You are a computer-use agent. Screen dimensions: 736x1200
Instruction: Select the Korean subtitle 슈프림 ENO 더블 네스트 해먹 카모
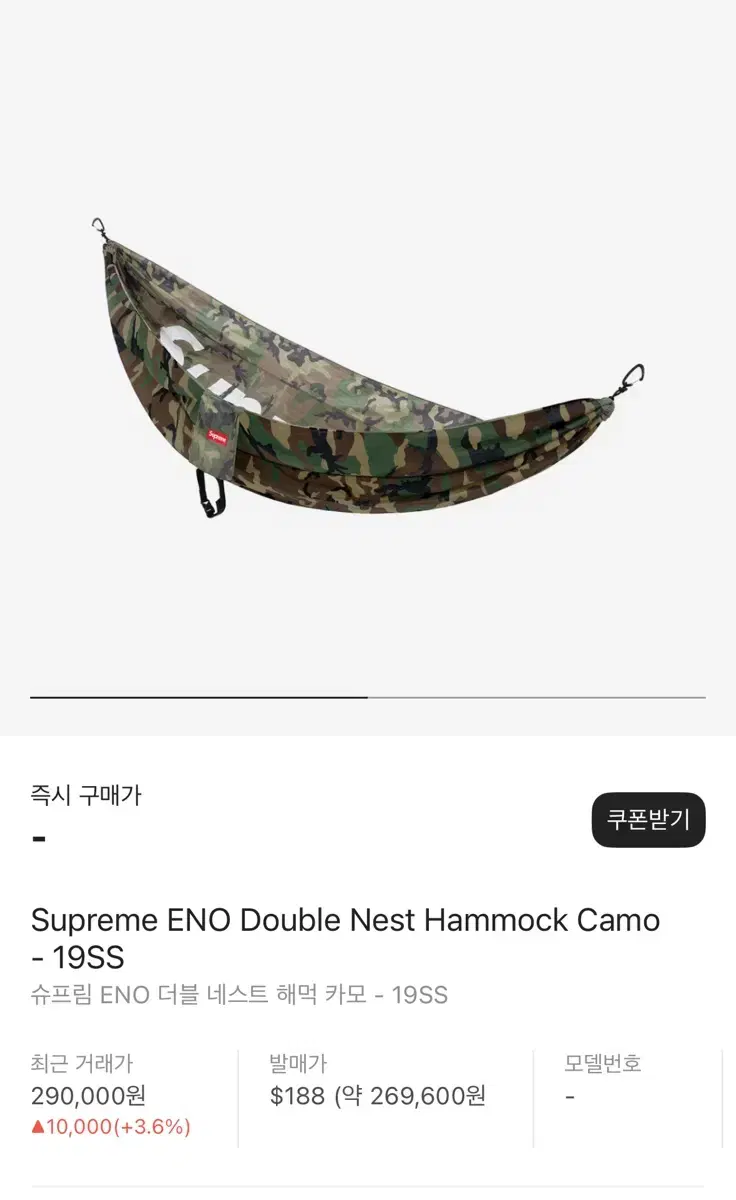tap(240, 995)
